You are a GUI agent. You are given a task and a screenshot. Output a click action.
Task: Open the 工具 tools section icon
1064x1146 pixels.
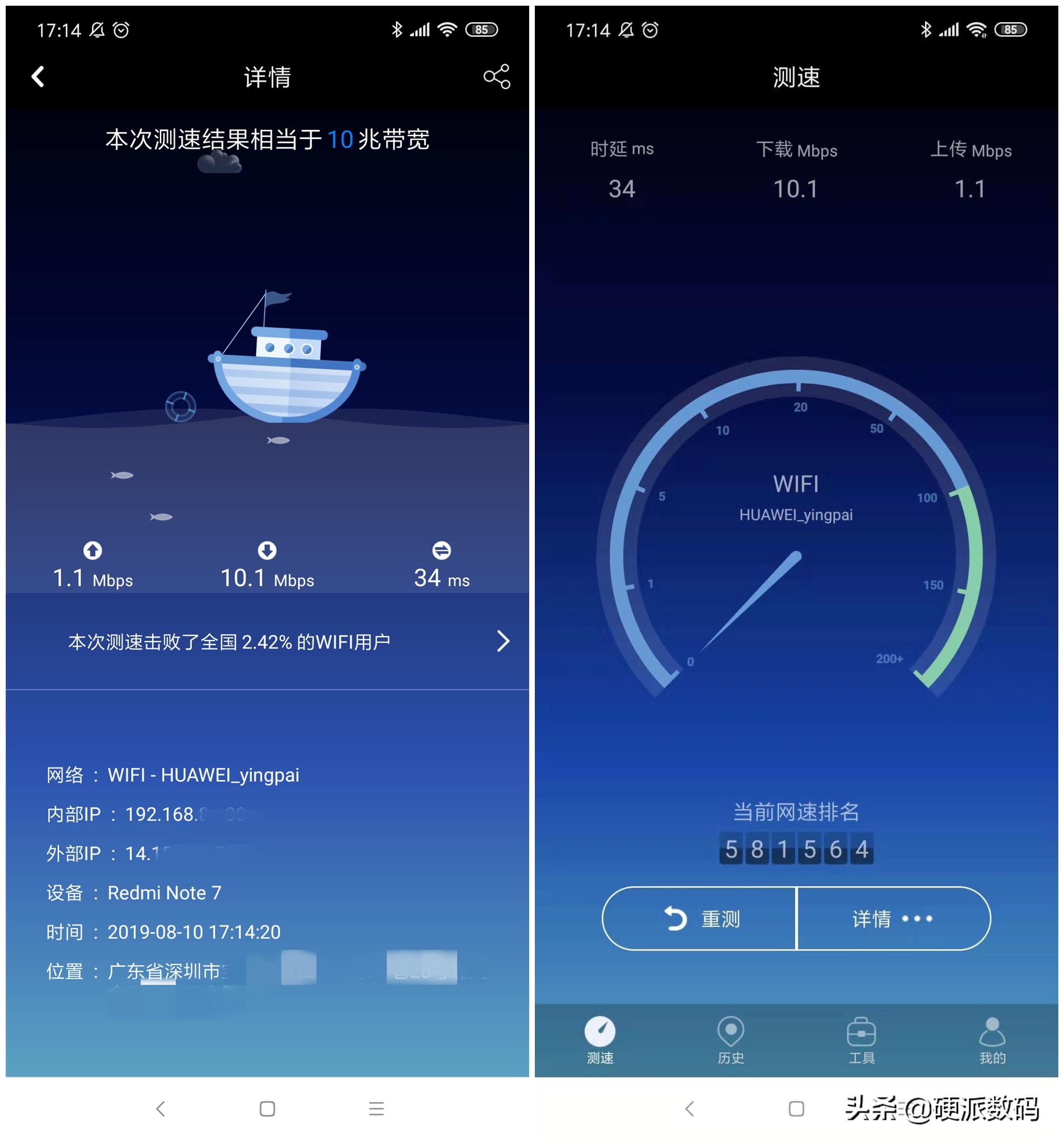(x=862, y=1033)
